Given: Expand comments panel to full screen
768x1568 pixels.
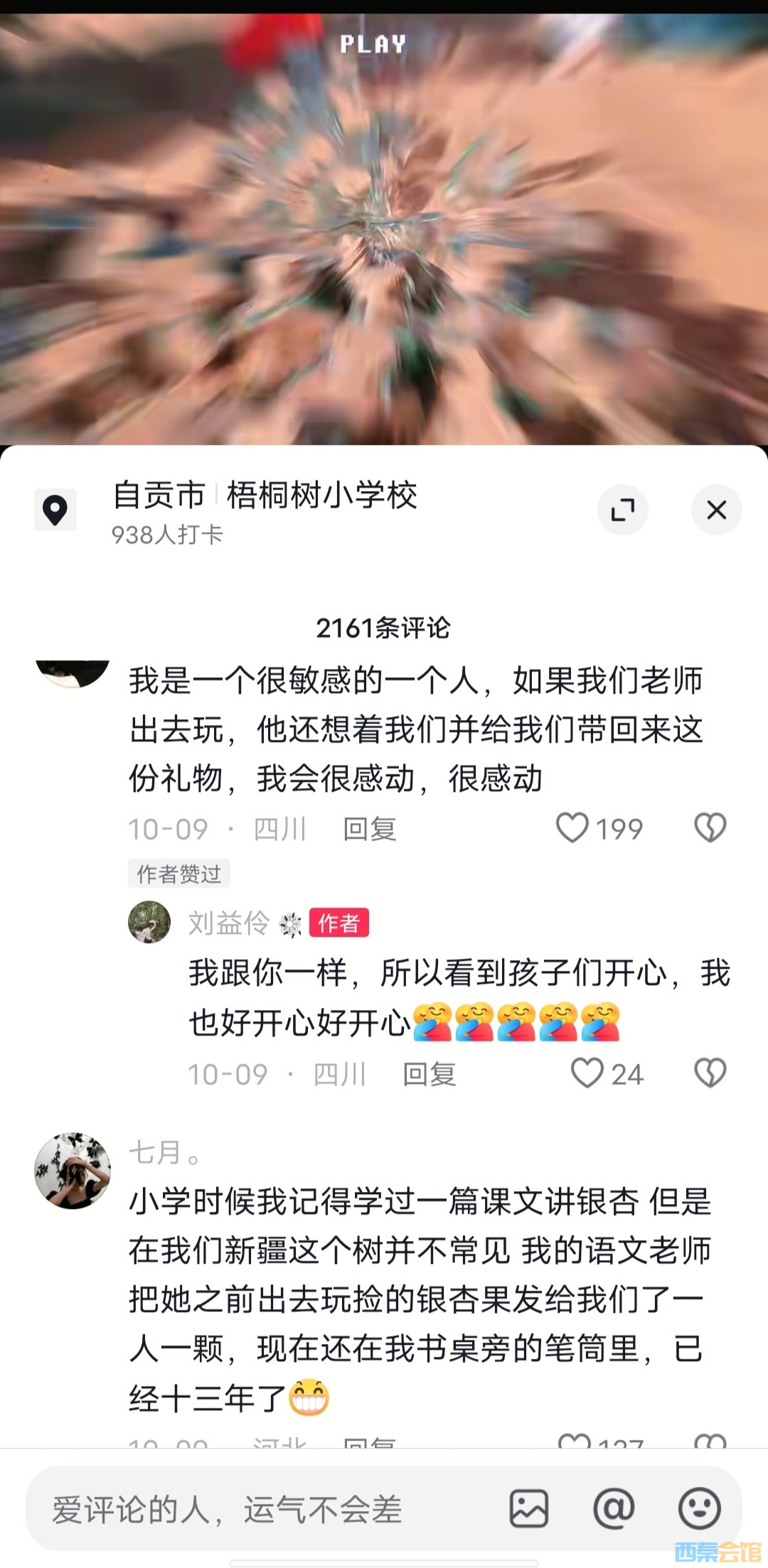Looking at the screenshot, I should coord(623,510).
